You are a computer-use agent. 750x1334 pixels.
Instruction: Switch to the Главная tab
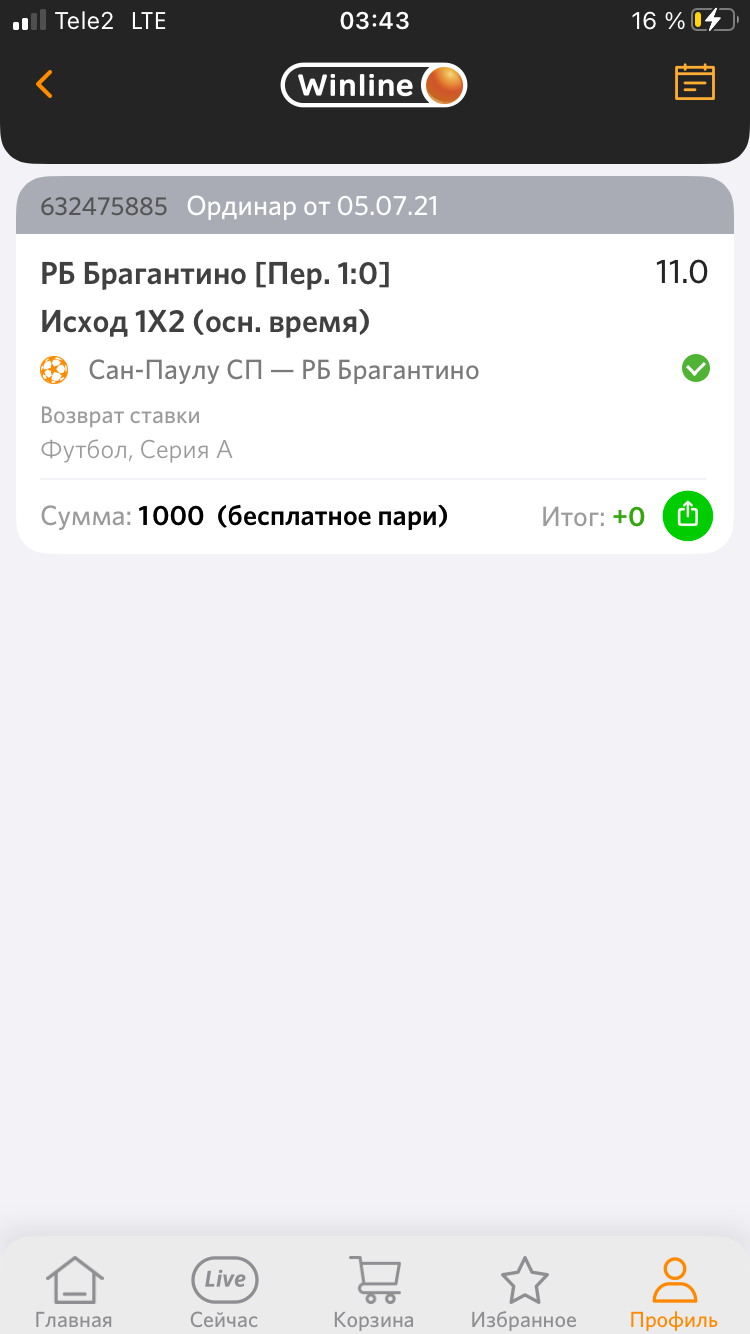pyautogui.click(x=74, y=1292)
